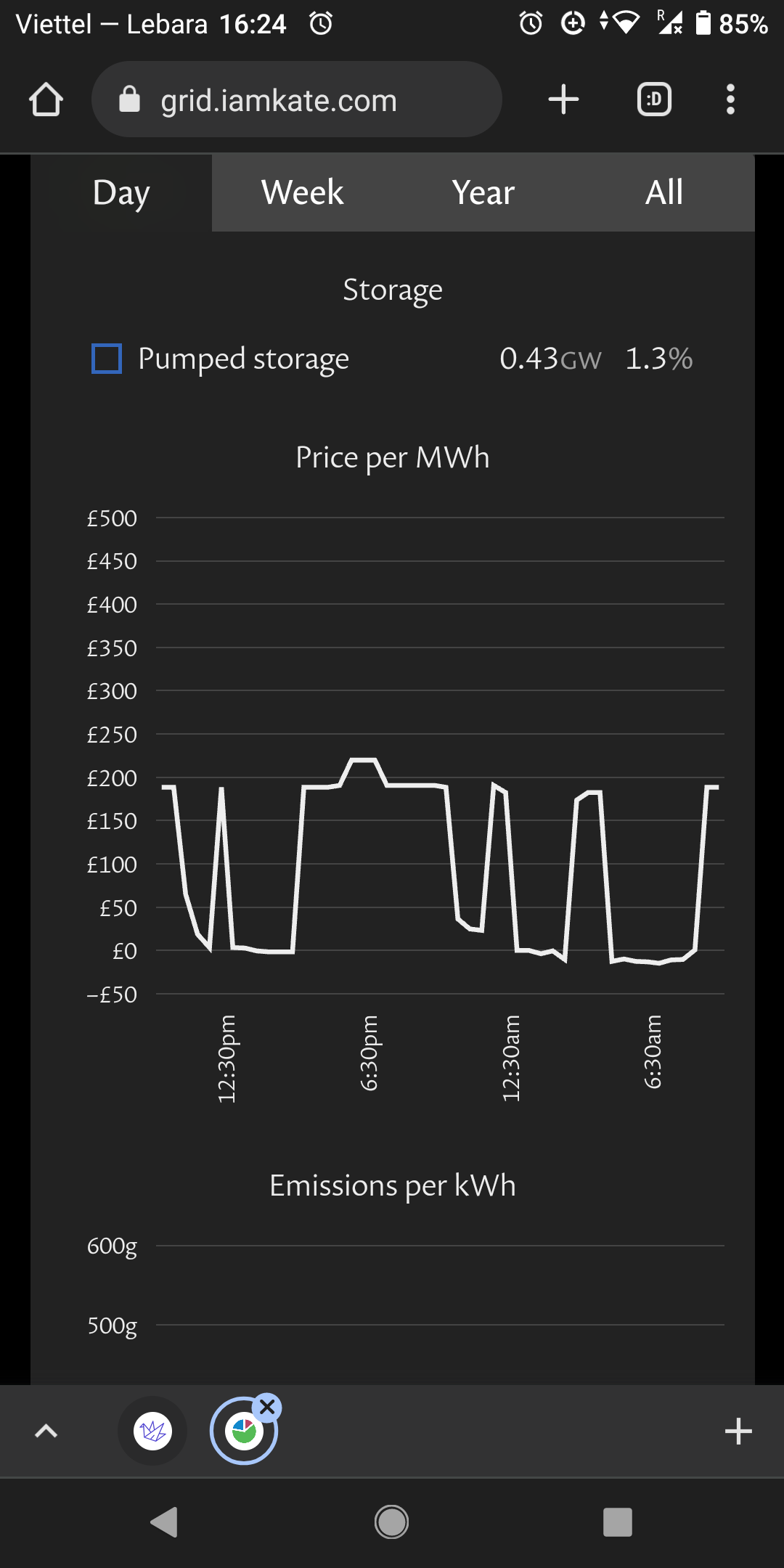Tap the grid.iamkate.com address bar
The width and height of the screenshot is (784, 1568).
296,99
